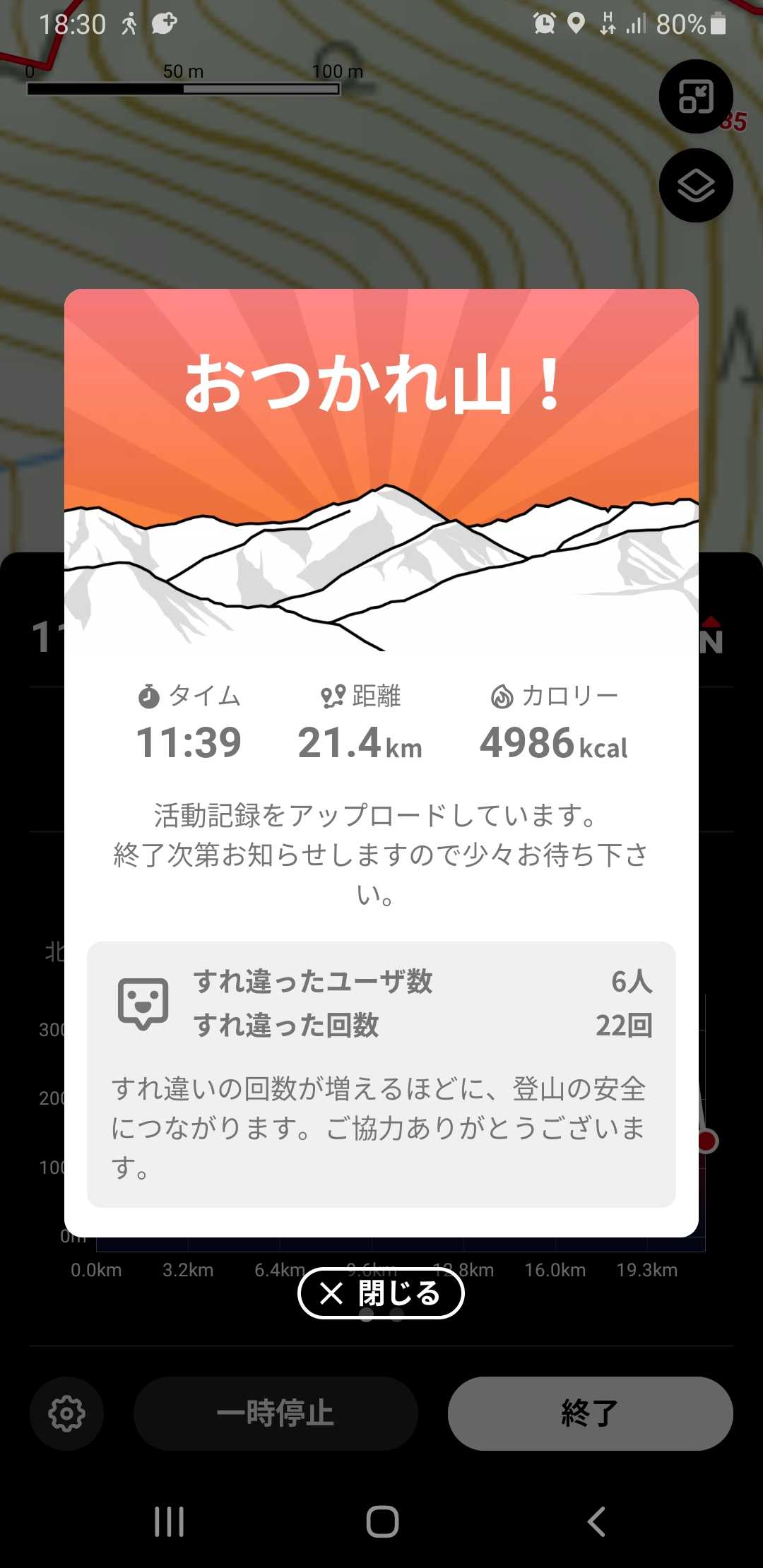Go to the home screen
The height and width of the screenshot is (1568, 763).
click(382, 1521)
